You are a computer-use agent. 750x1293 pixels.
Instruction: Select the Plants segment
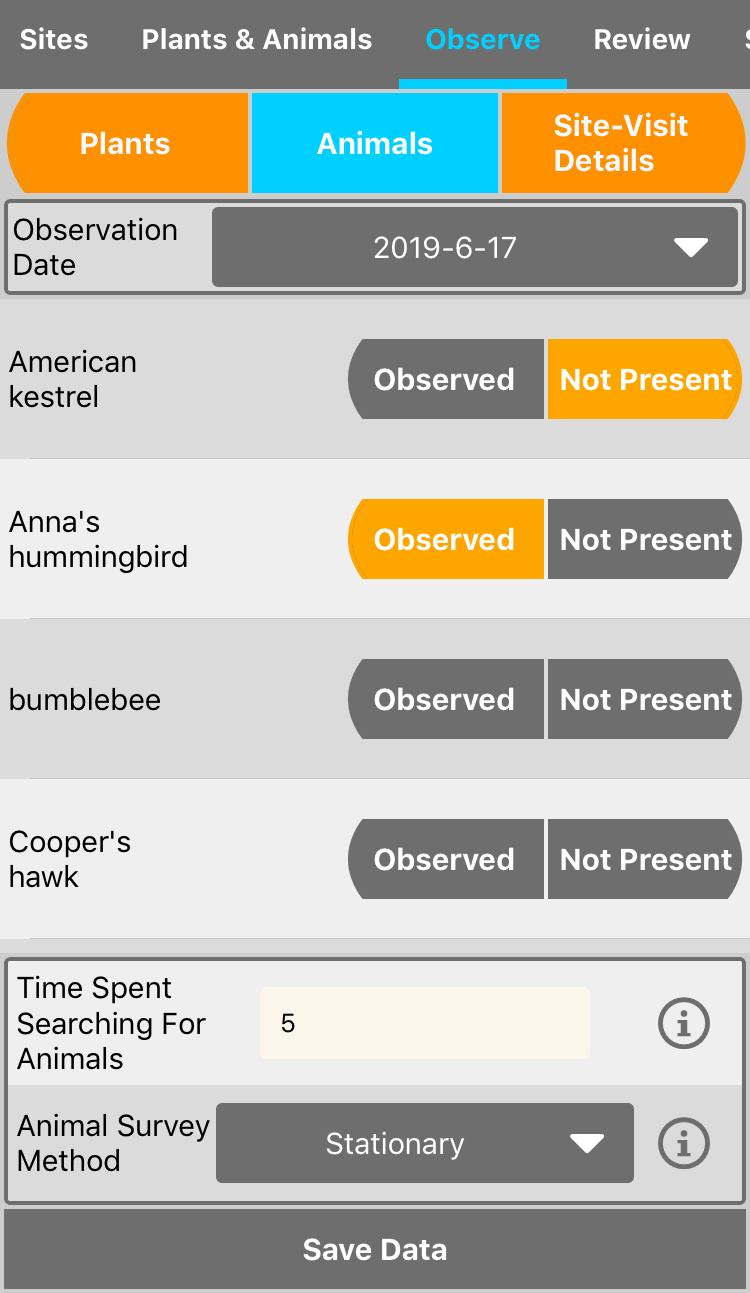126,143
